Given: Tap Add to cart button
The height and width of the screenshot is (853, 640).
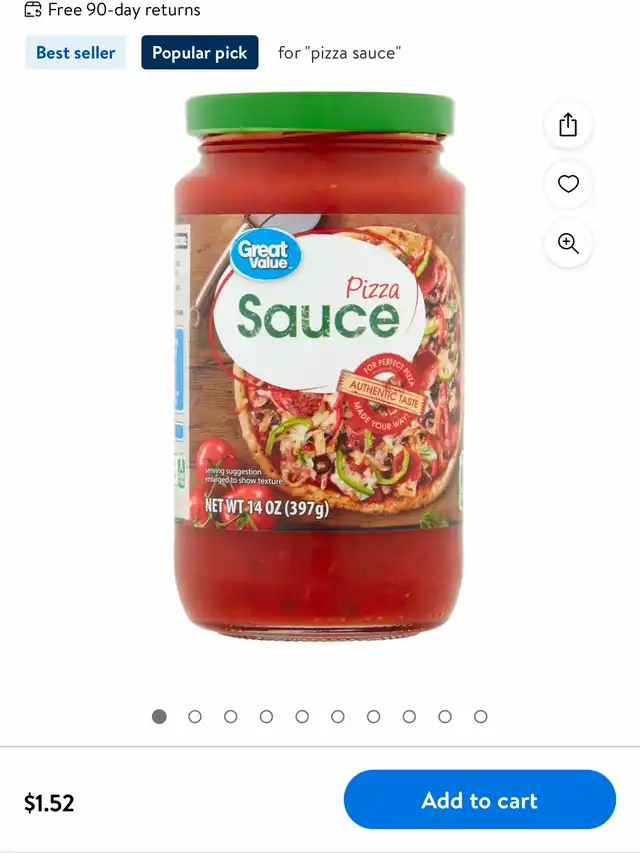Looking at the screenshot, I should 479,800.
